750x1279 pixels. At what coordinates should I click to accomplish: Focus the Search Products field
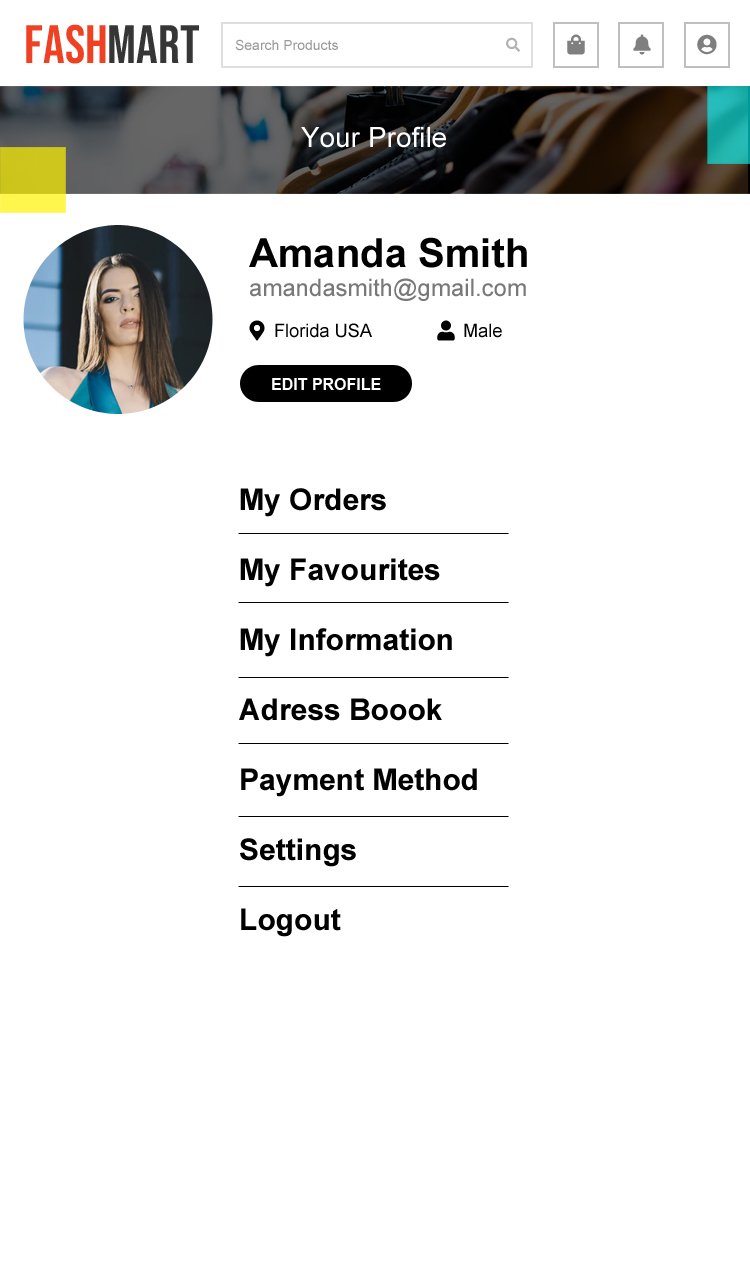click(x=377, y=45)
